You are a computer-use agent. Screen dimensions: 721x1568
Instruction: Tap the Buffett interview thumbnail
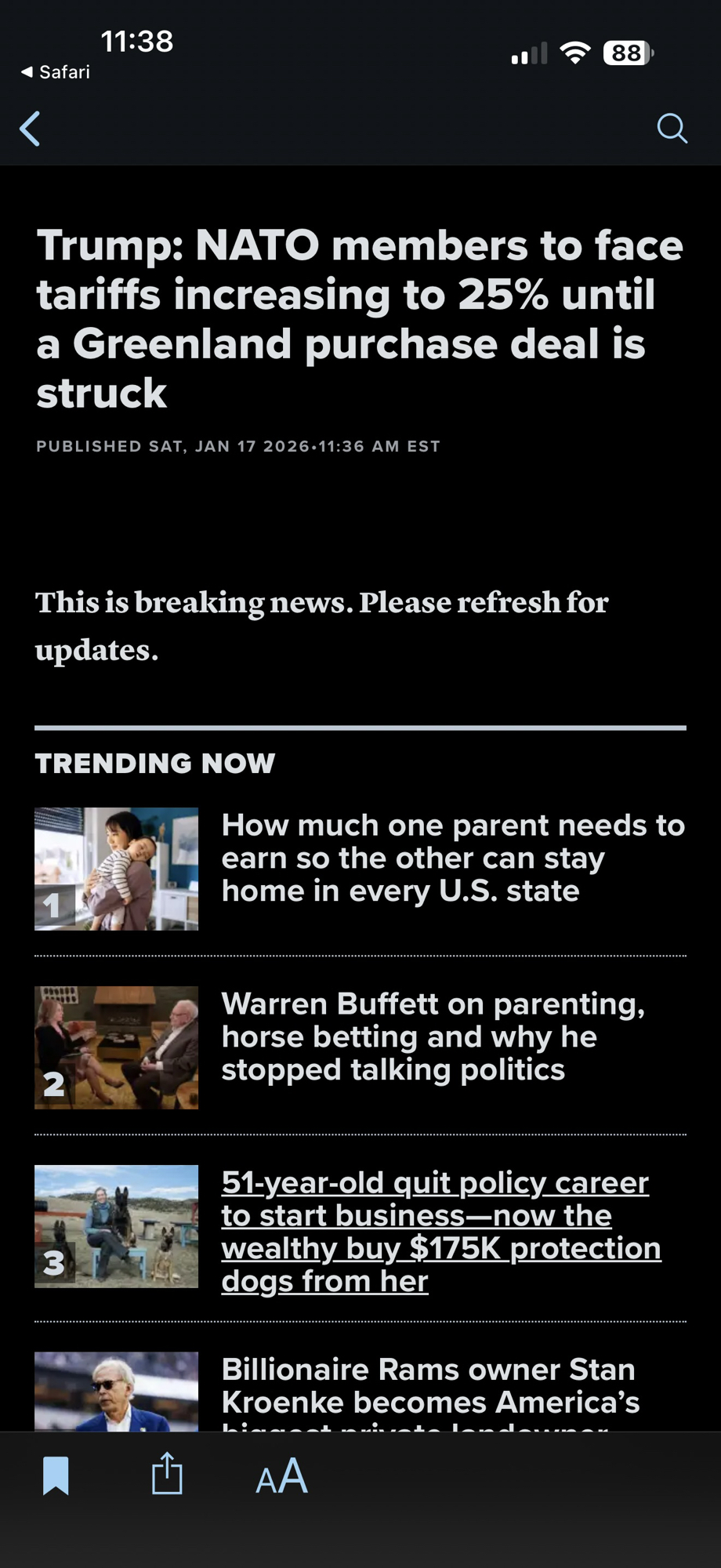point(116,1047)
